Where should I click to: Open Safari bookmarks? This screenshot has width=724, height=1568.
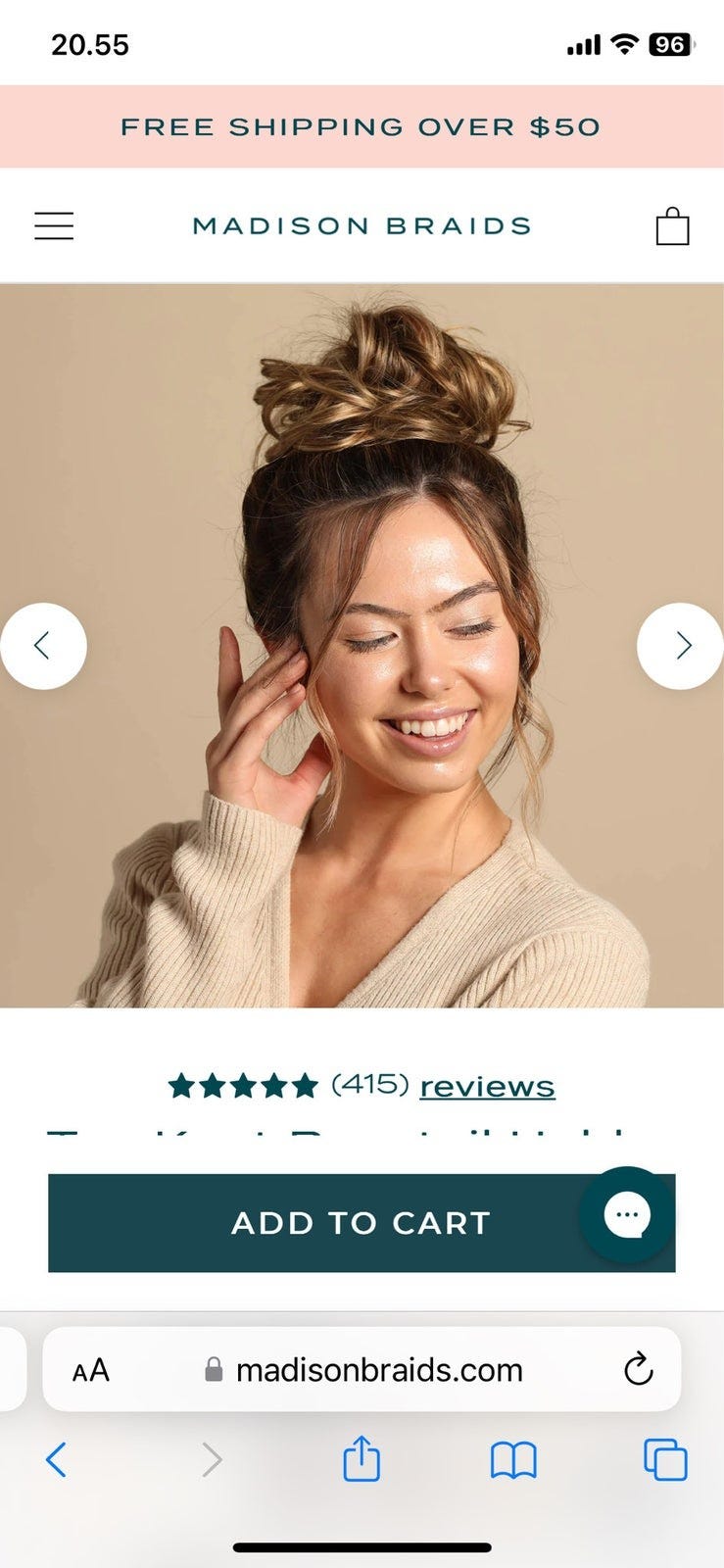(513, 1460)
